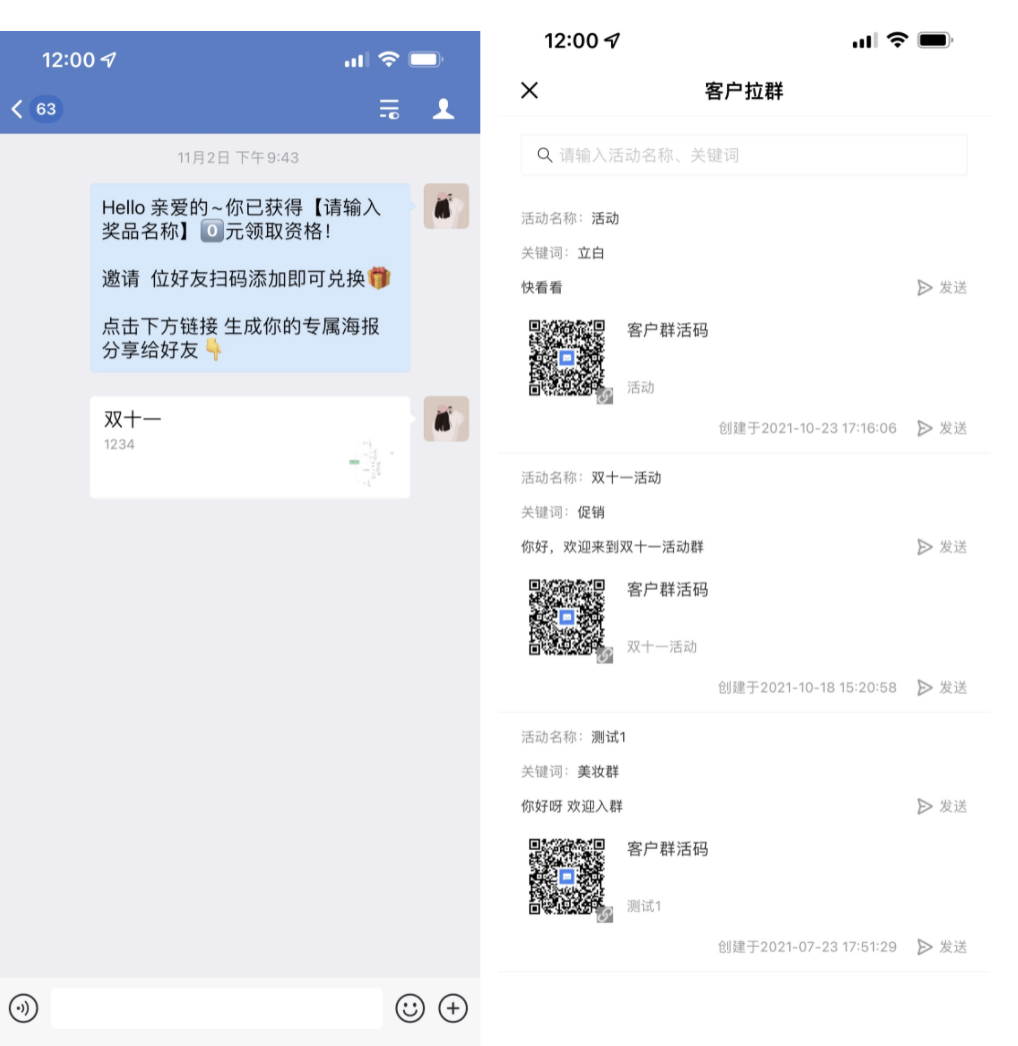
Task: Open the list icon in the chat header
Action: click(x=389, y=109)
